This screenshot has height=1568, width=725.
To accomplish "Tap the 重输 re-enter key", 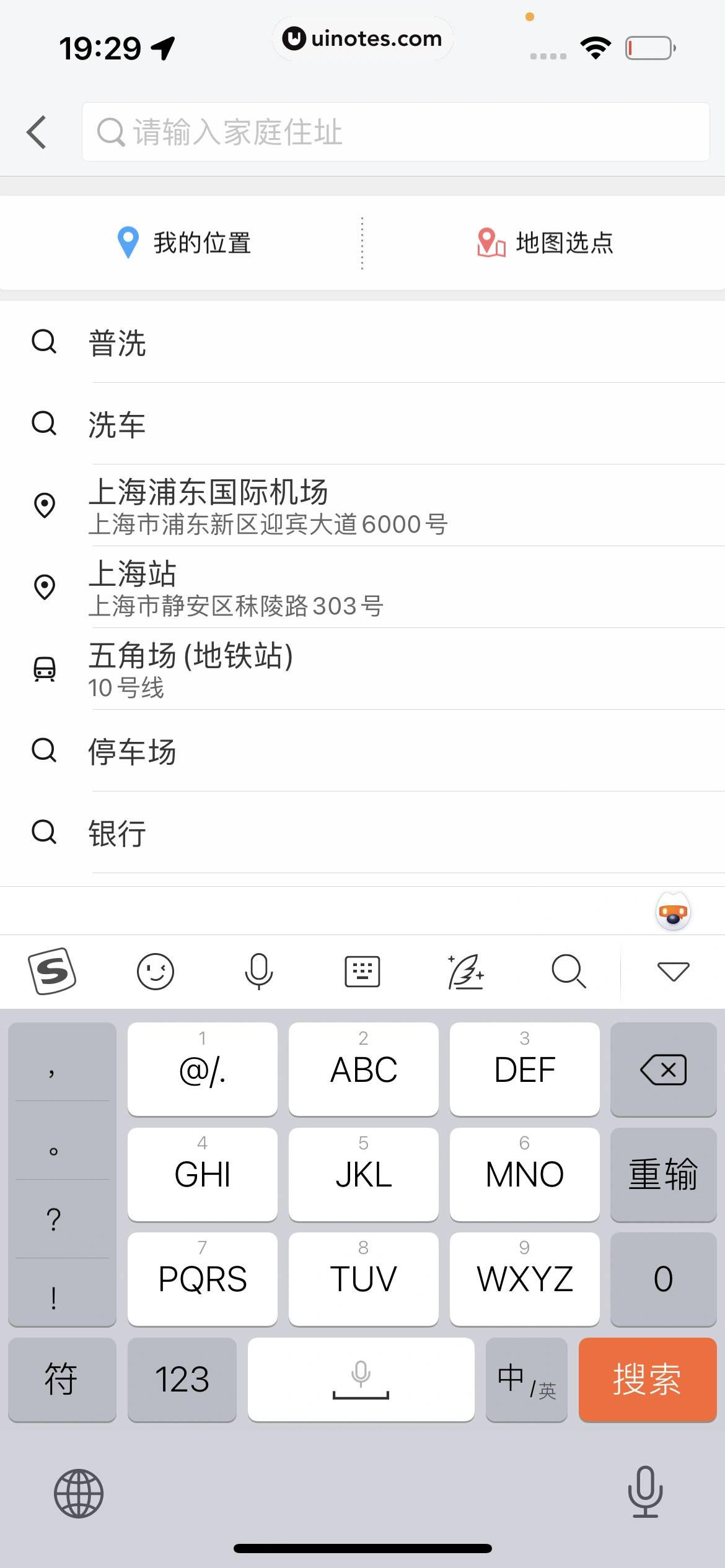I will (x=663, y=1174).
